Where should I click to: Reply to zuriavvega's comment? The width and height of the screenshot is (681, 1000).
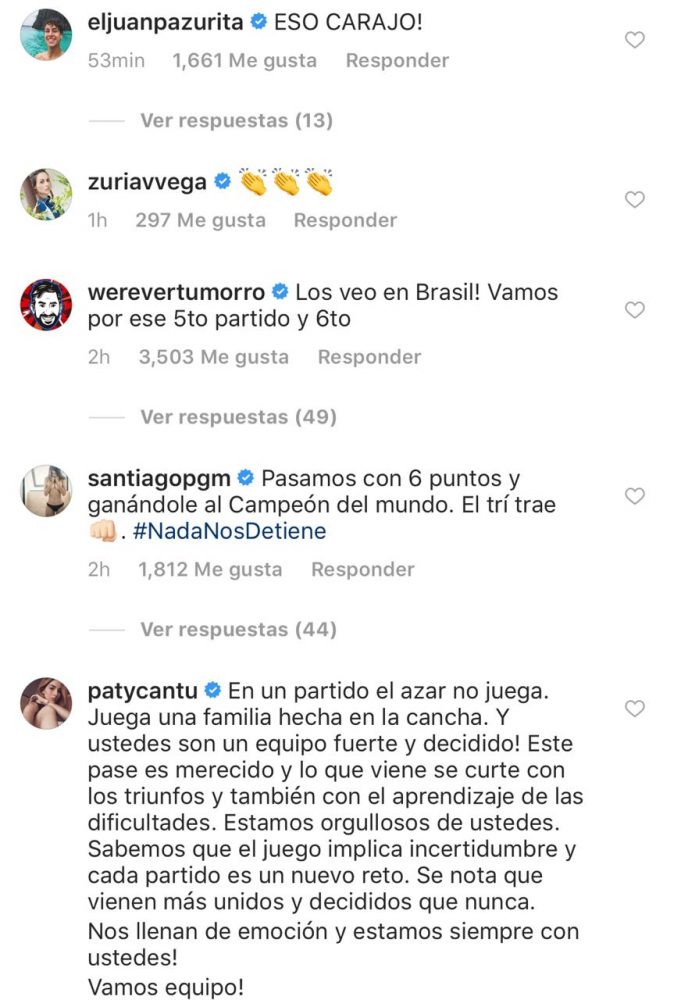tap(345, 220)
